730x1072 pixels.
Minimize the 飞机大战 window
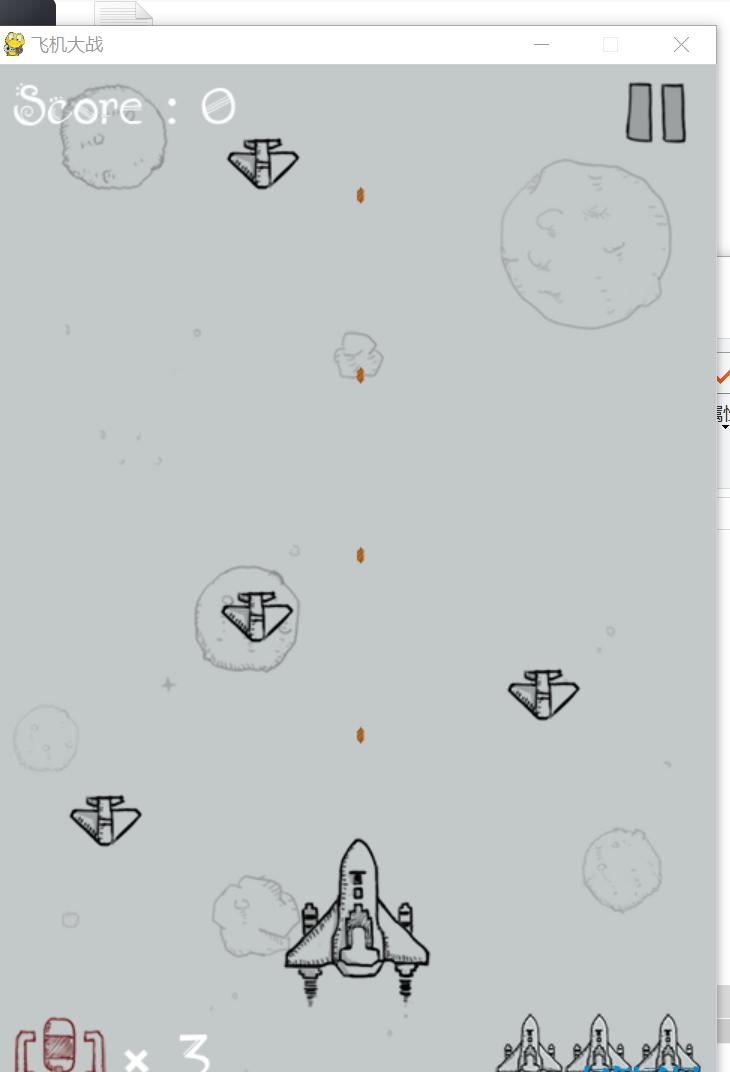(x=542, y=45)
